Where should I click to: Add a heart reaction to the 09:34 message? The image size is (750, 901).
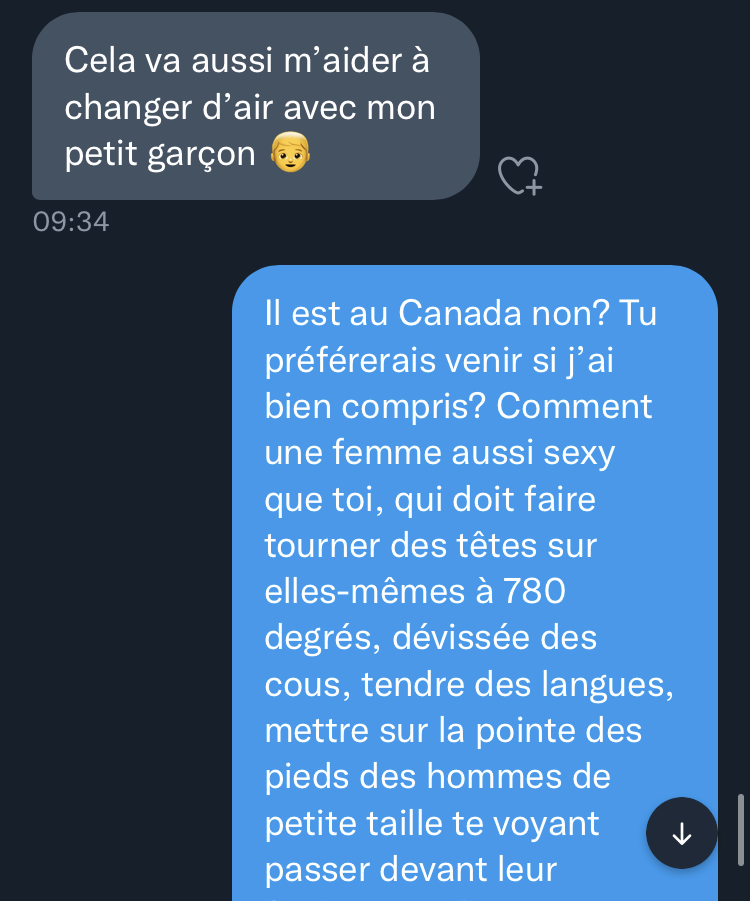519,176
